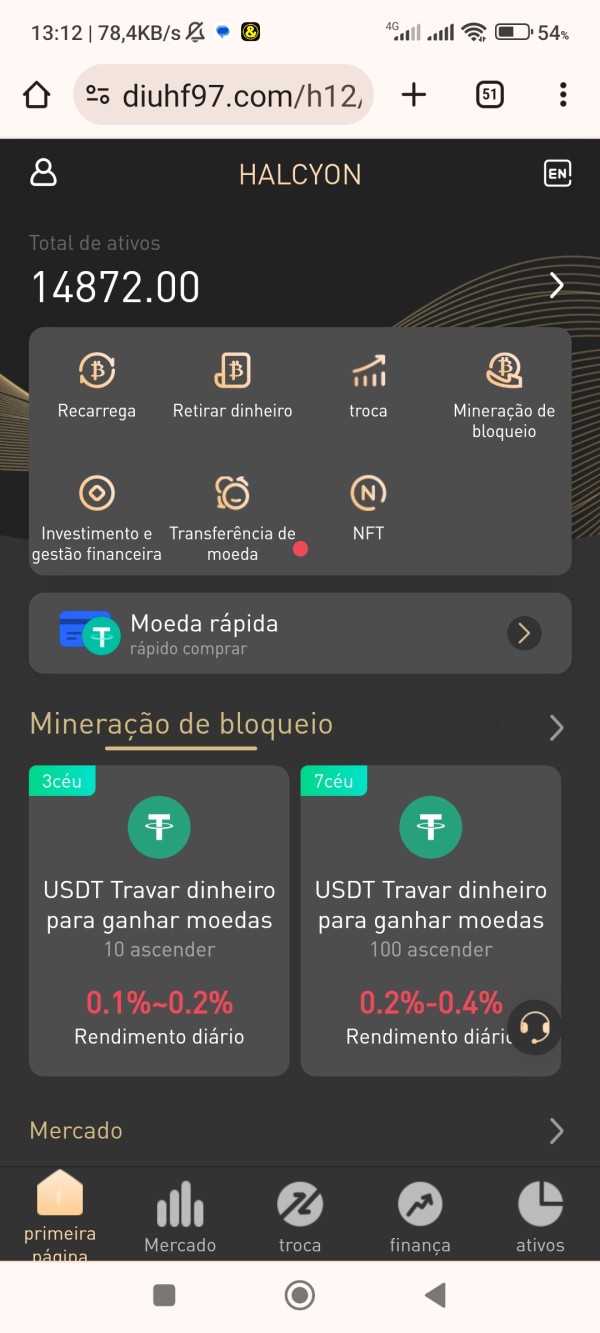Go to the ativos tab
Viewport: 600px width, 1333px height.
540,1216
